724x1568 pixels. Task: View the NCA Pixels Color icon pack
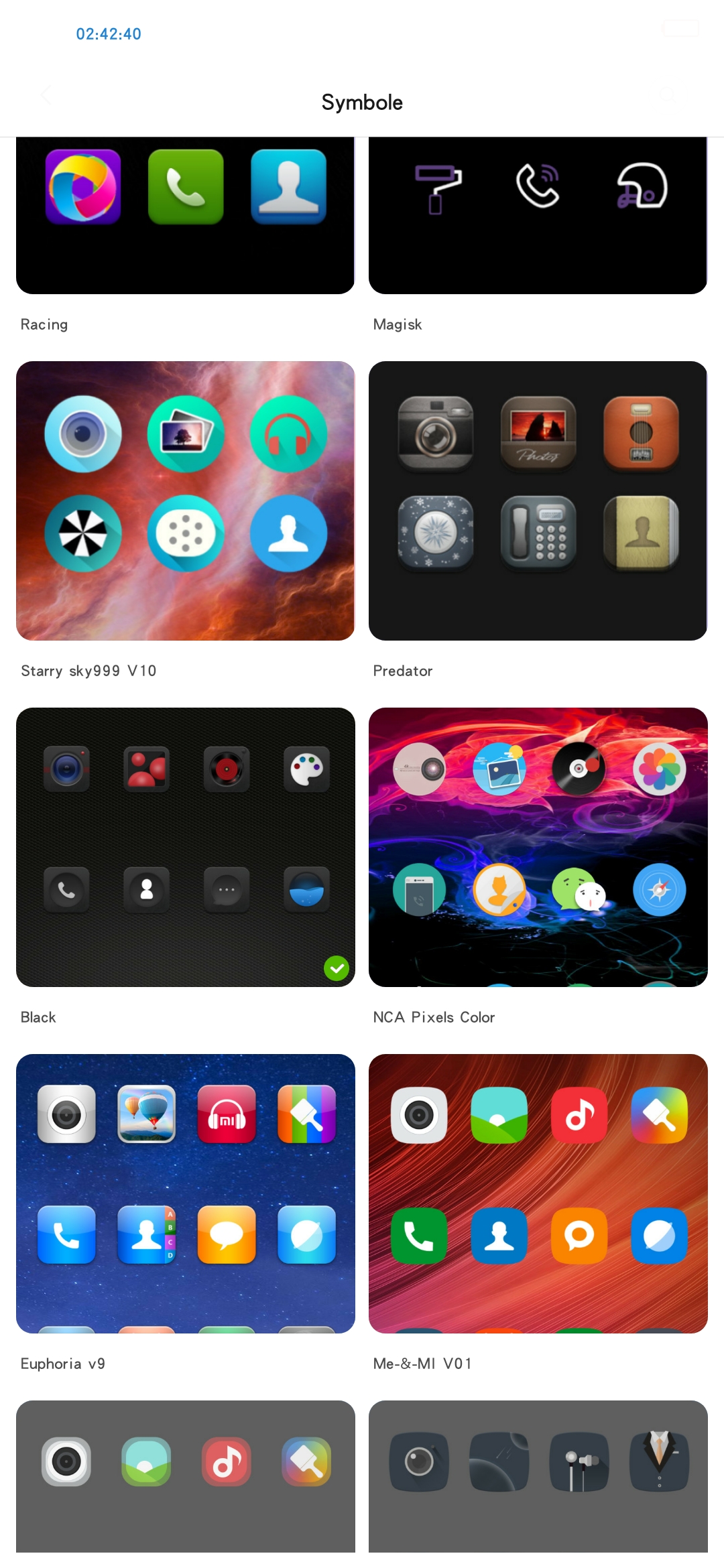(538, 847)
